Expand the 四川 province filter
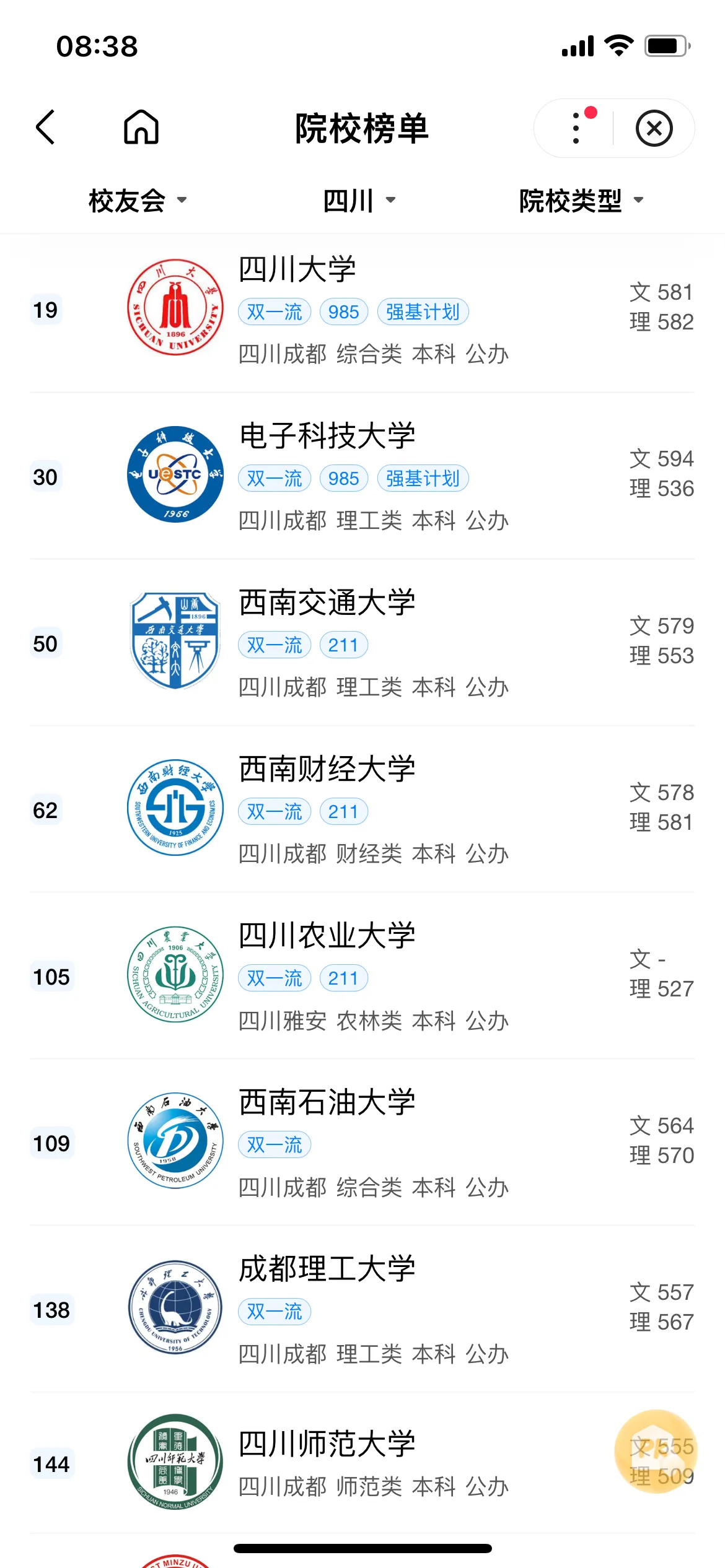Image resolution: width=725 pixels, height=1568 pixels. coord(359,201)
